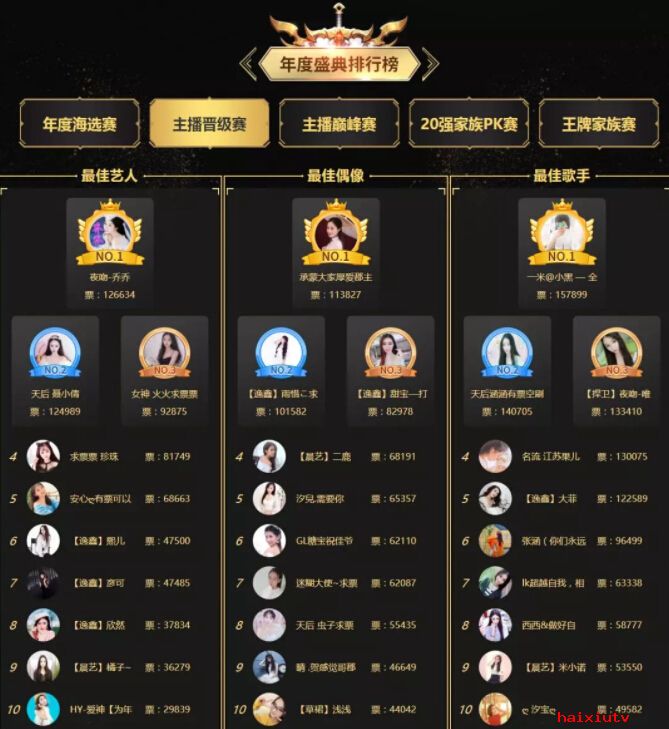Open No.1 artist 夜吻-乔乔's card
Screen dimensions: 669x729
pos(110,250)
